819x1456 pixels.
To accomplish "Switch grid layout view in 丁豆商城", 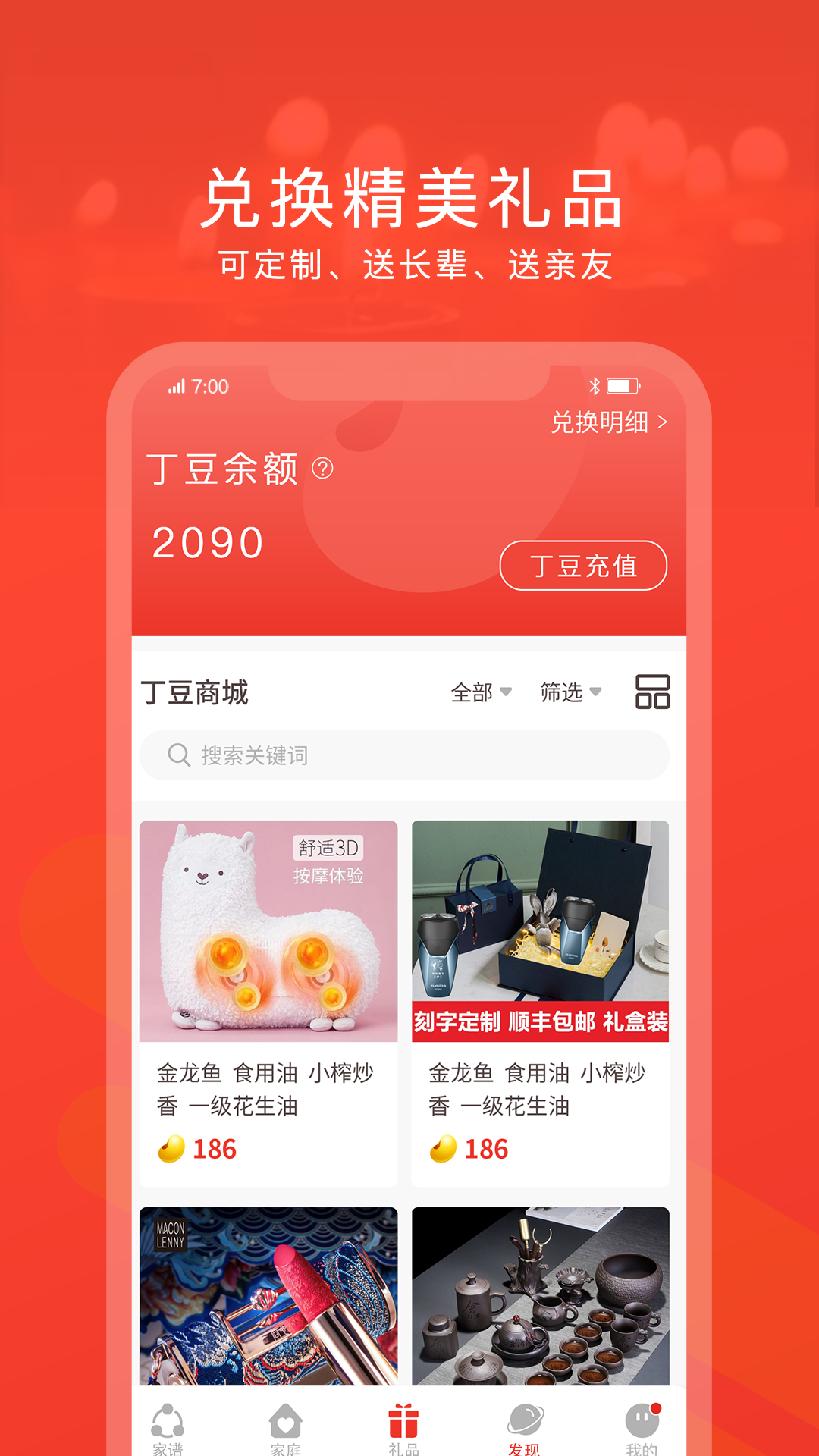I will [x=652, y=691].
